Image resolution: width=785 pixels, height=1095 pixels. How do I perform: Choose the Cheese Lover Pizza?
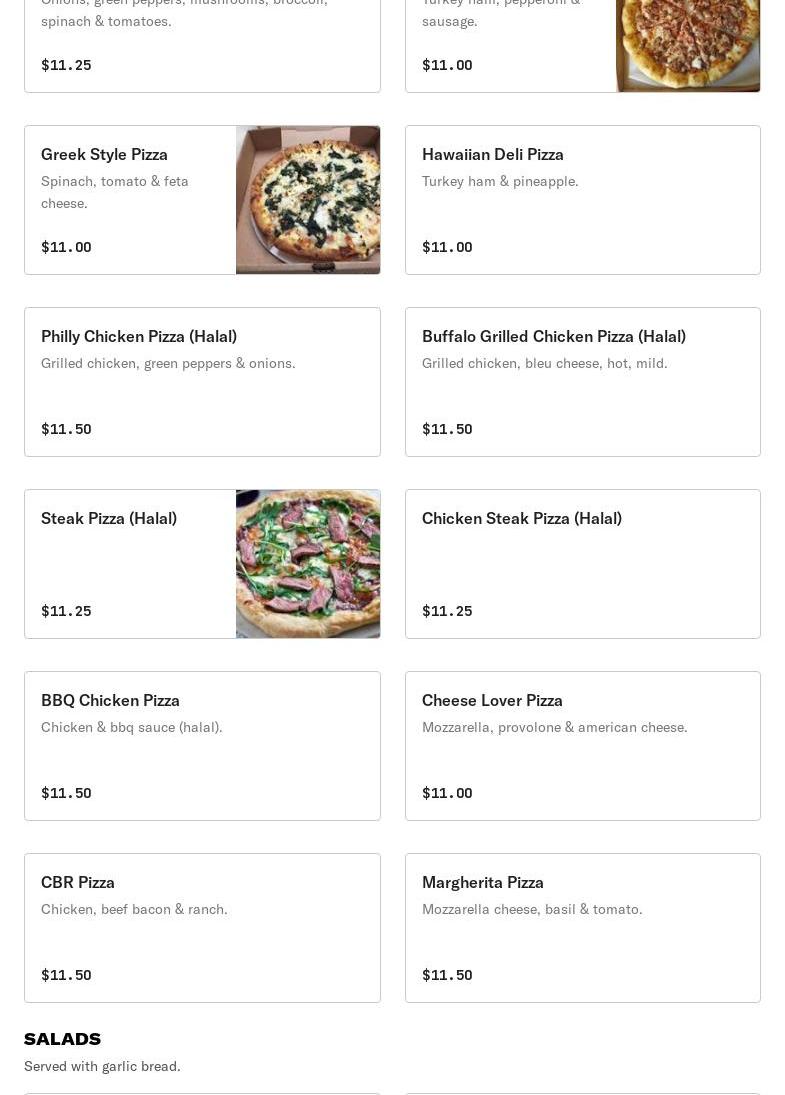pyautogui.click(x=582, y=746)
